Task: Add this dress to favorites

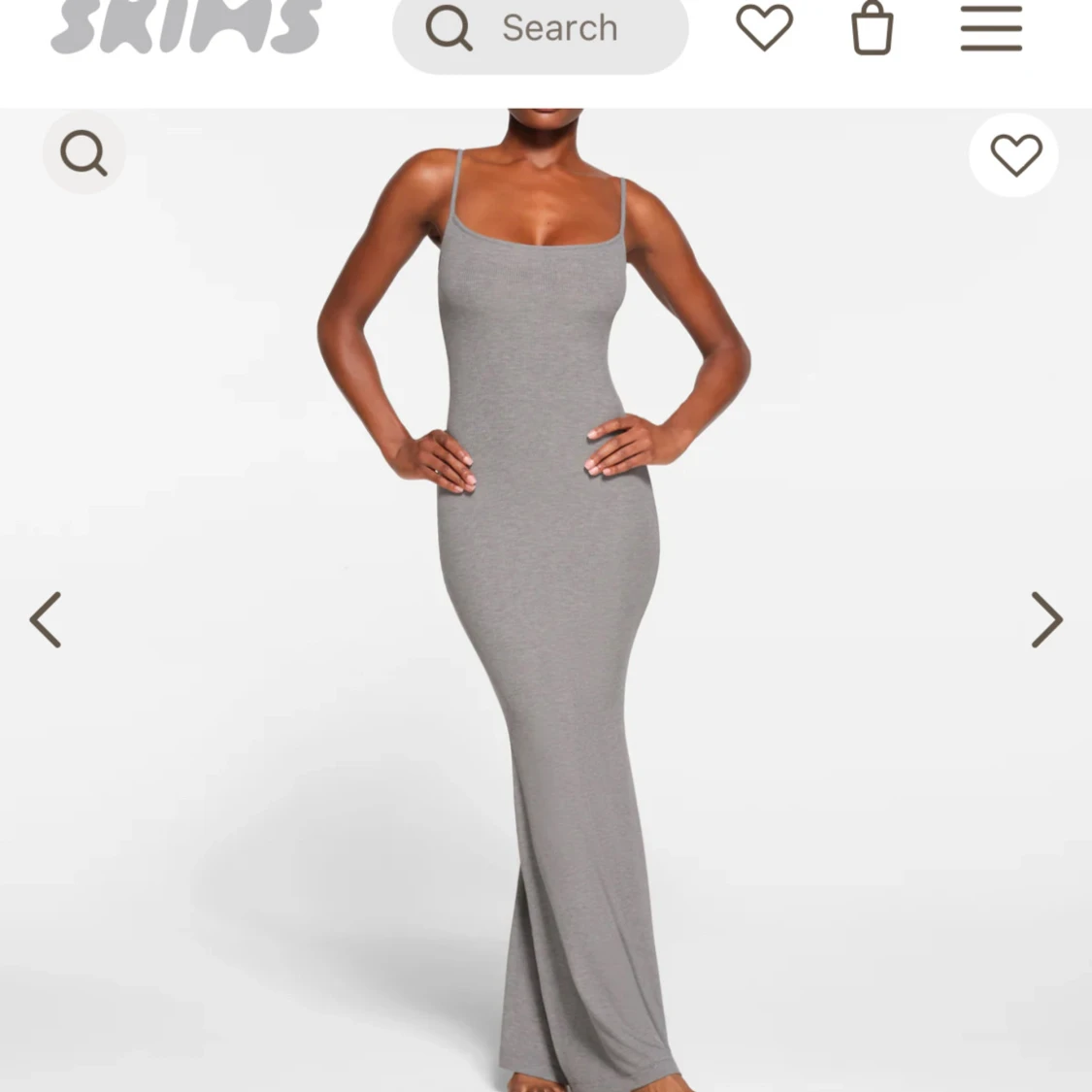Action: click(x=1015, y=155)
